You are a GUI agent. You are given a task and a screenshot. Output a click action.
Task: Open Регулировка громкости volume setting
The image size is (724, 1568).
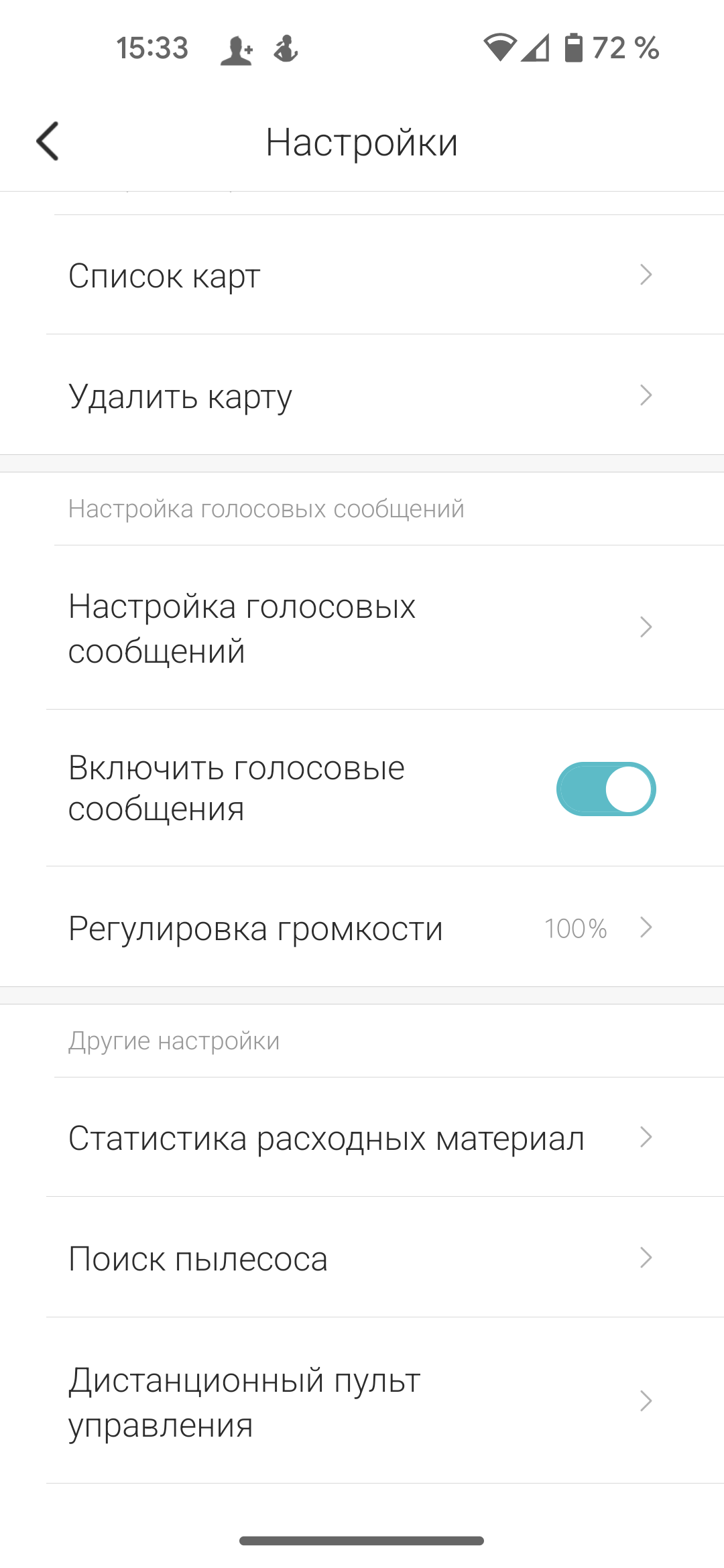362,929
